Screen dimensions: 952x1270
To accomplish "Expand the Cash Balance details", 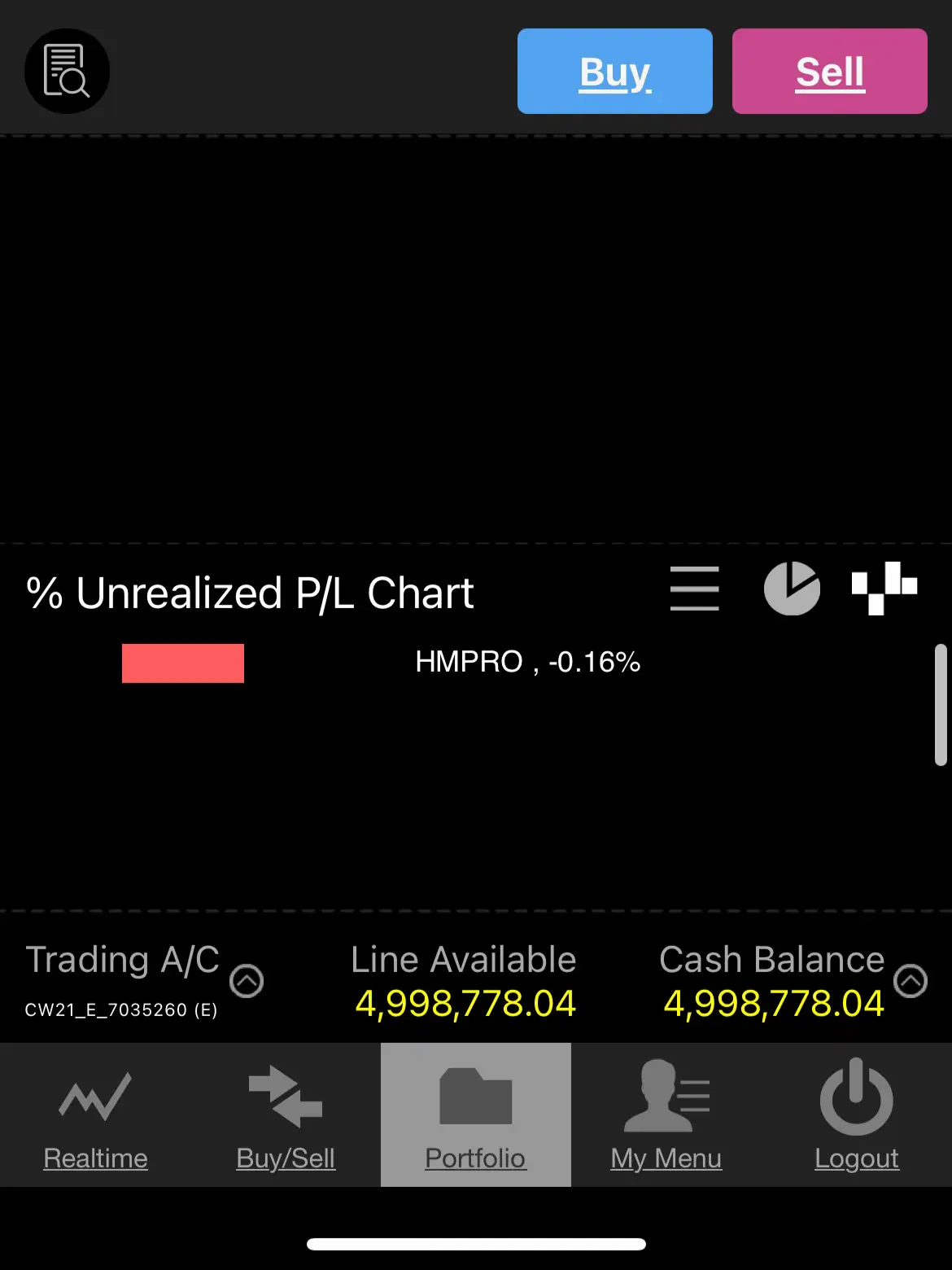I will point(911,981).
